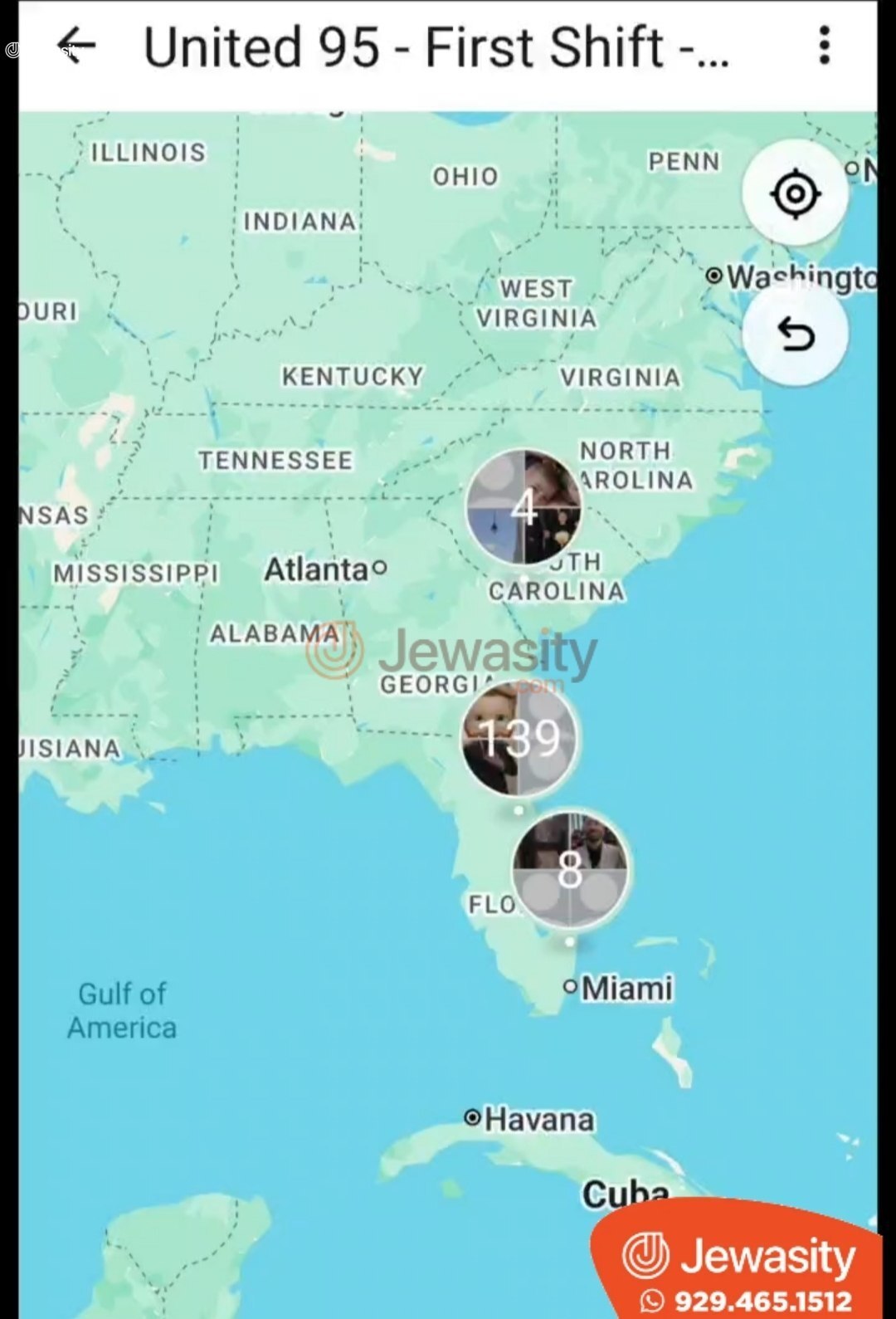Open the three-dot overflow menu

tap(824, 46)
